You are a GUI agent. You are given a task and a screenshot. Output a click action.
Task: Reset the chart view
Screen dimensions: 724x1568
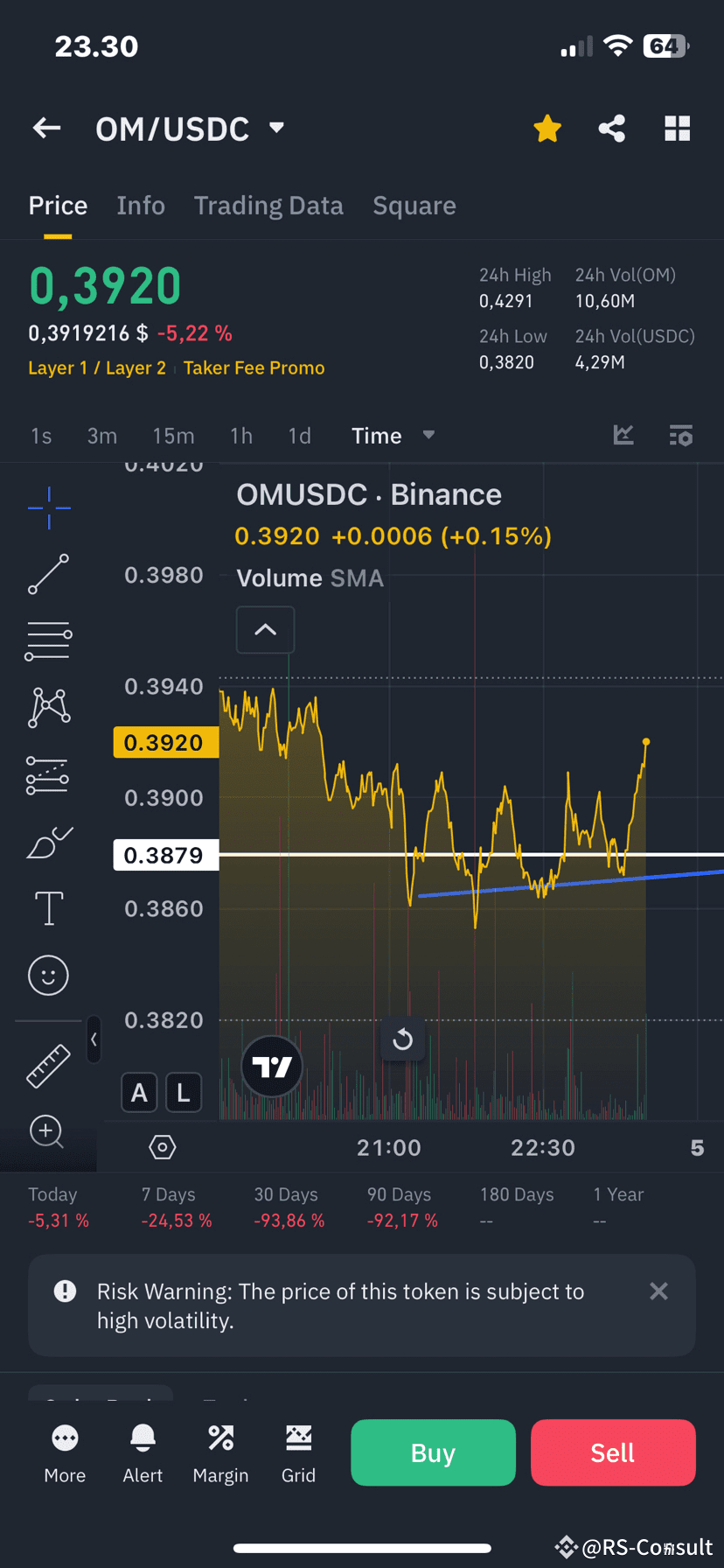[402, 1039]
